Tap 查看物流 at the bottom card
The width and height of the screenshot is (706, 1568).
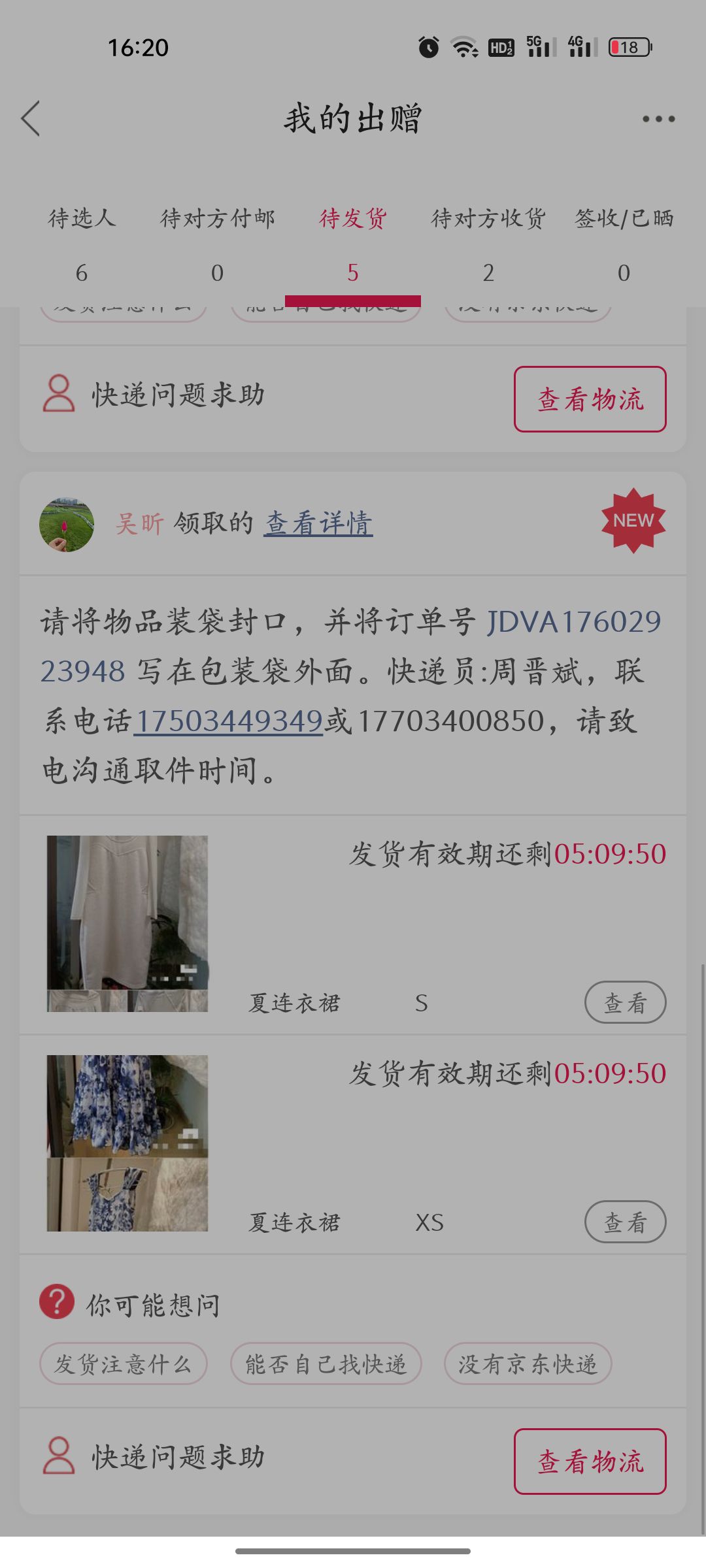(590, 1462)
